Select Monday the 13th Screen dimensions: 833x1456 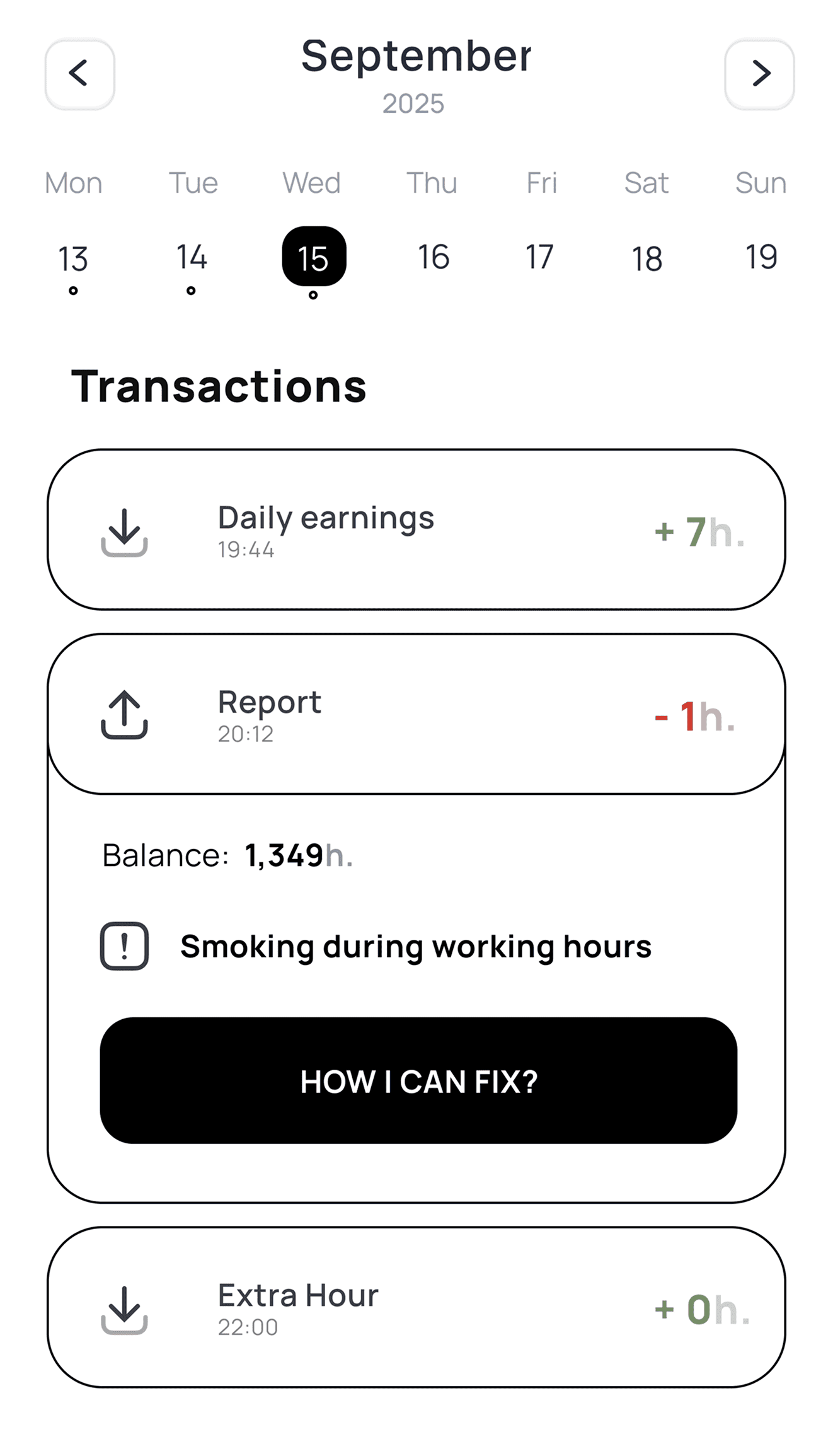[x=73, y=258]
